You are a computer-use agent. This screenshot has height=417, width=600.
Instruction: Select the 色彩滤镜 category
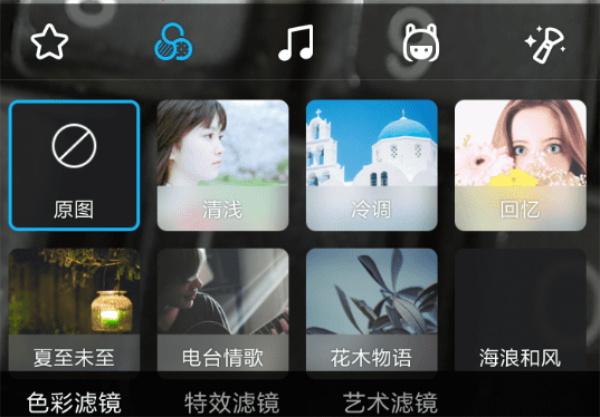74,403
